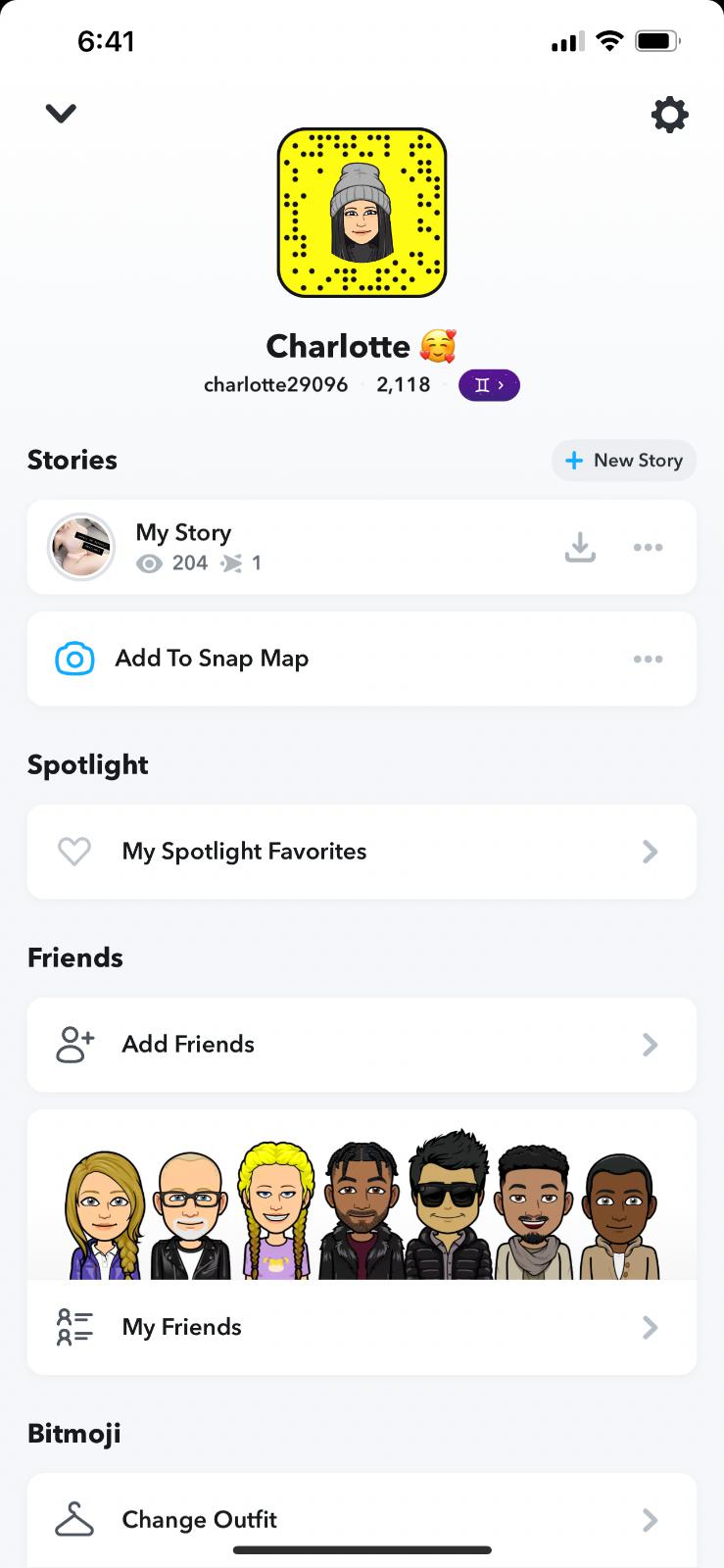Viewport: 724px width, 1568px height.
Task: Open settings gear icon
Action: click(x=670, y=115)
